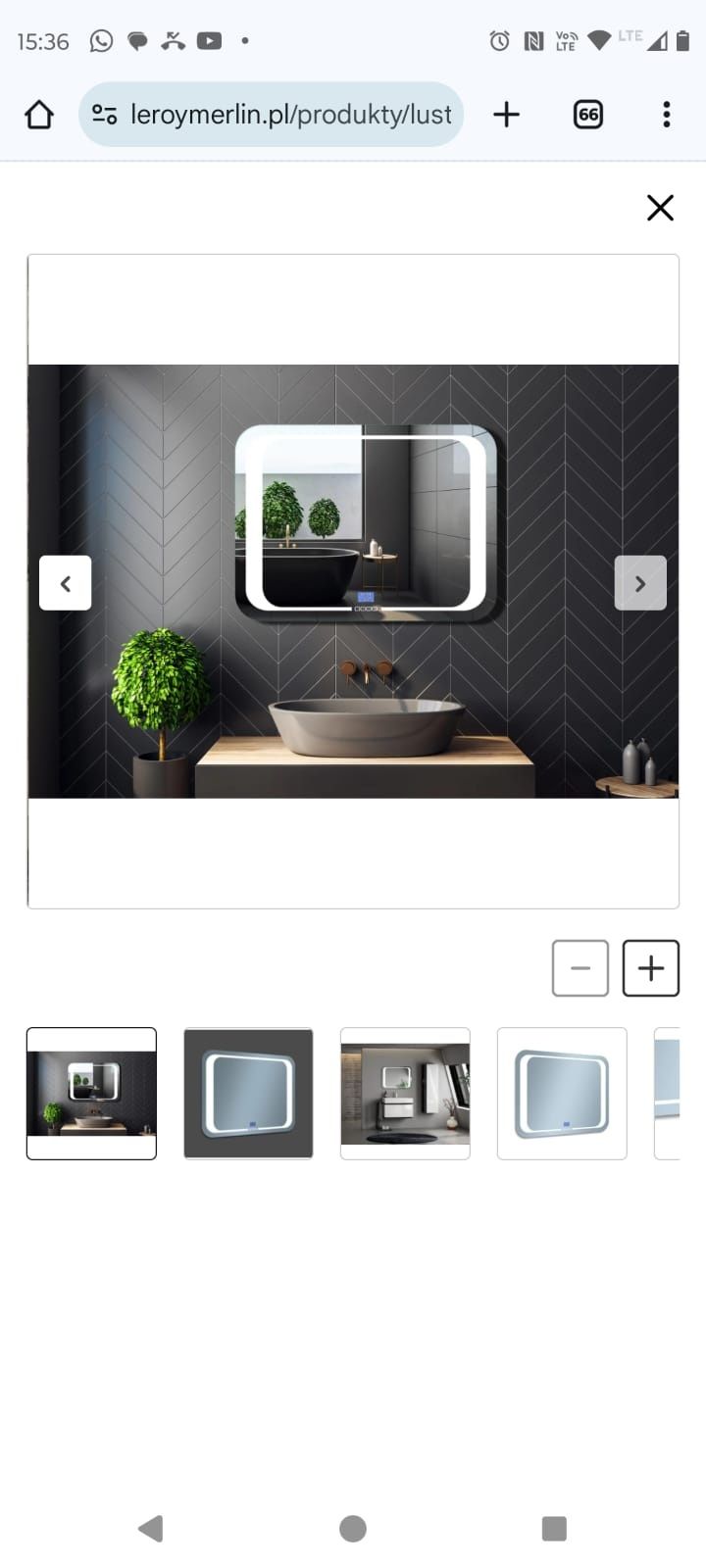Open the browser overflow menu

click(667, 115)
